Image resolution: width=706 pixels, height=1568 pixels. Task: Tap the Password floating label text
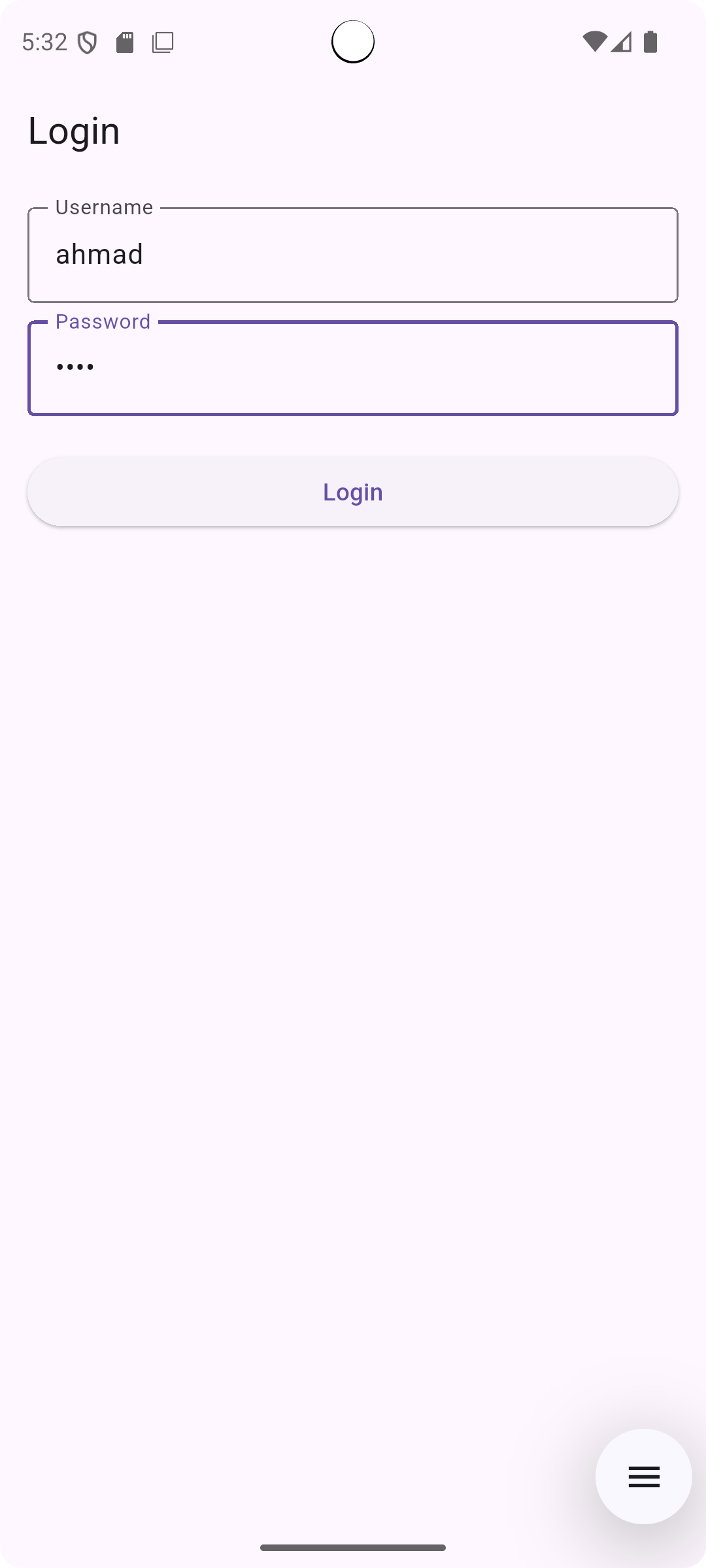pos(102,321)
